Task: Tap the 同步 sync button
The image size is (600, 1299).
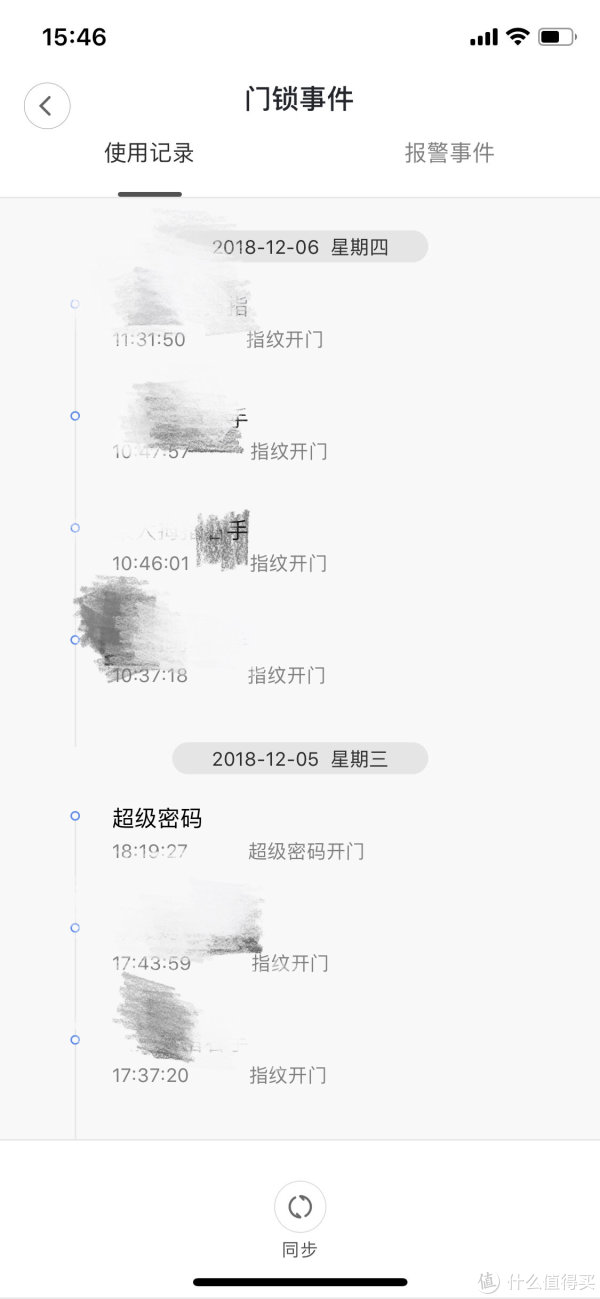Action: click(x=299, y=1207)
